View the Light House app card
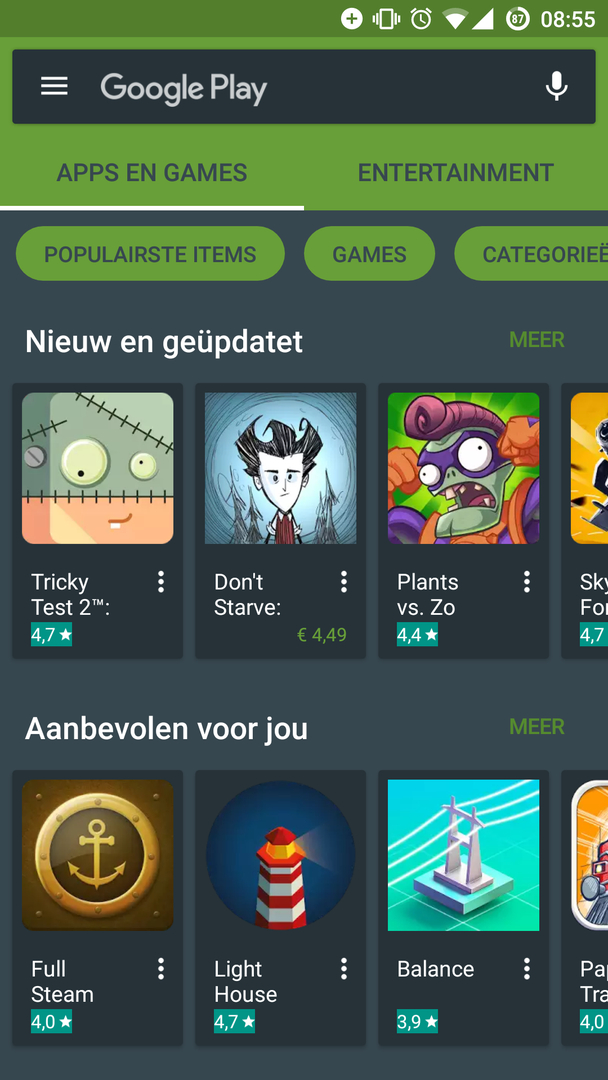Image resolution: width=608 pixels, height=1080 pixels. pyautogui.click(x=280, y=856)
